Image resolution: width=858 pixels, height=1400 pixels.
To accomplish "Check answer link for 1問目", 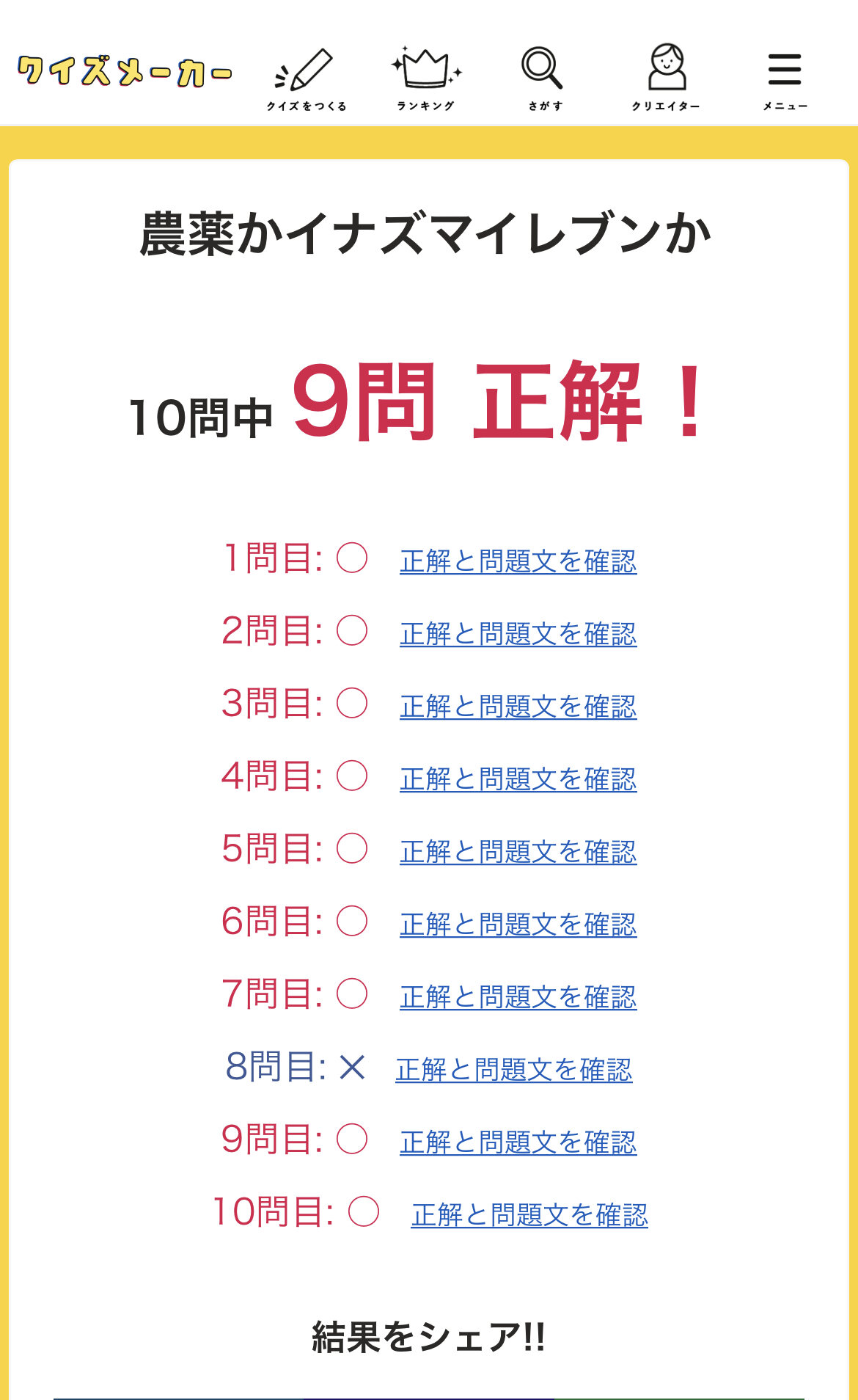I will click(x=518, y=561).
